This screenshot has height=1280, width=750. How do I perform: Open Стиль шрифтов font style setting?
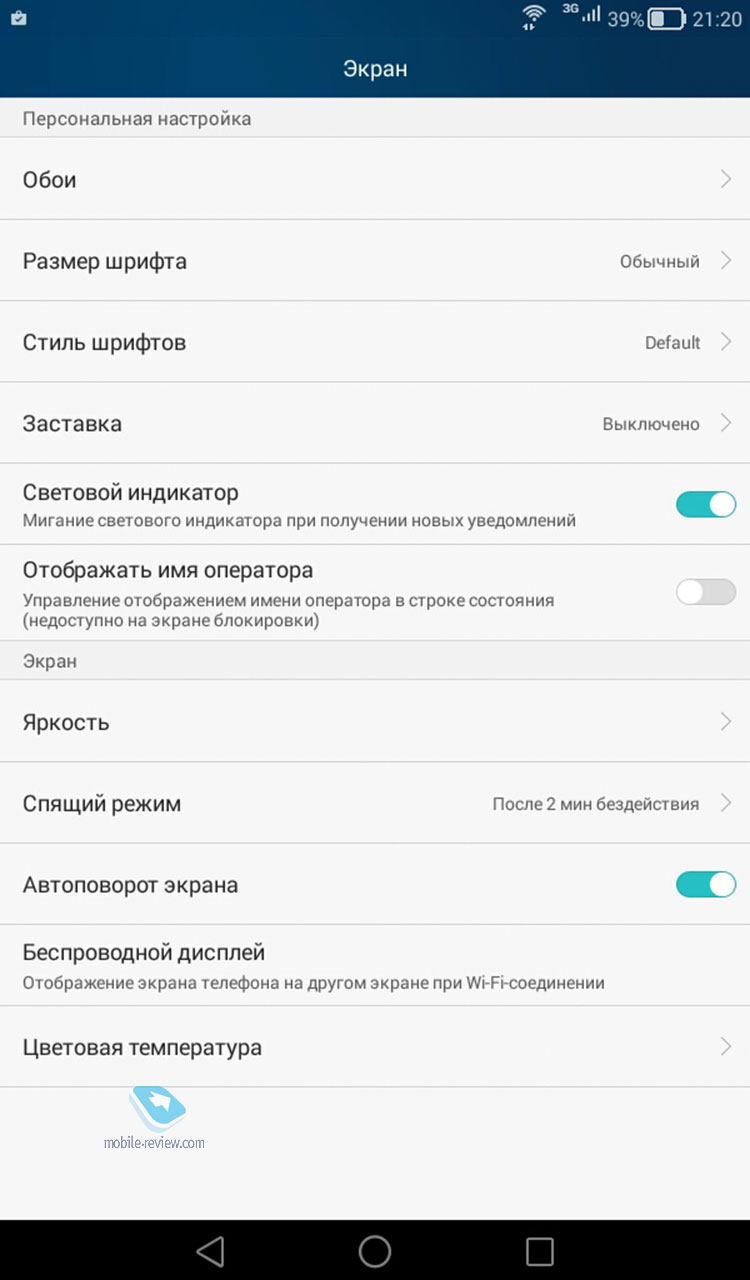coord(375,342)
